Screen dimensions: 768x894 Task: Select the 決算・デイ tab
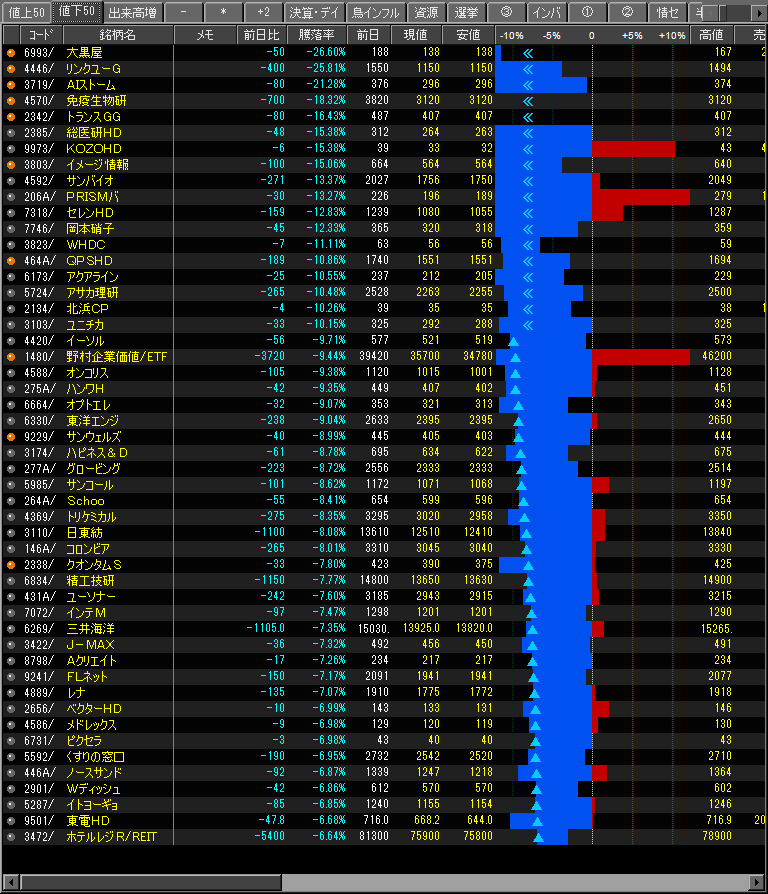[313, 12]
